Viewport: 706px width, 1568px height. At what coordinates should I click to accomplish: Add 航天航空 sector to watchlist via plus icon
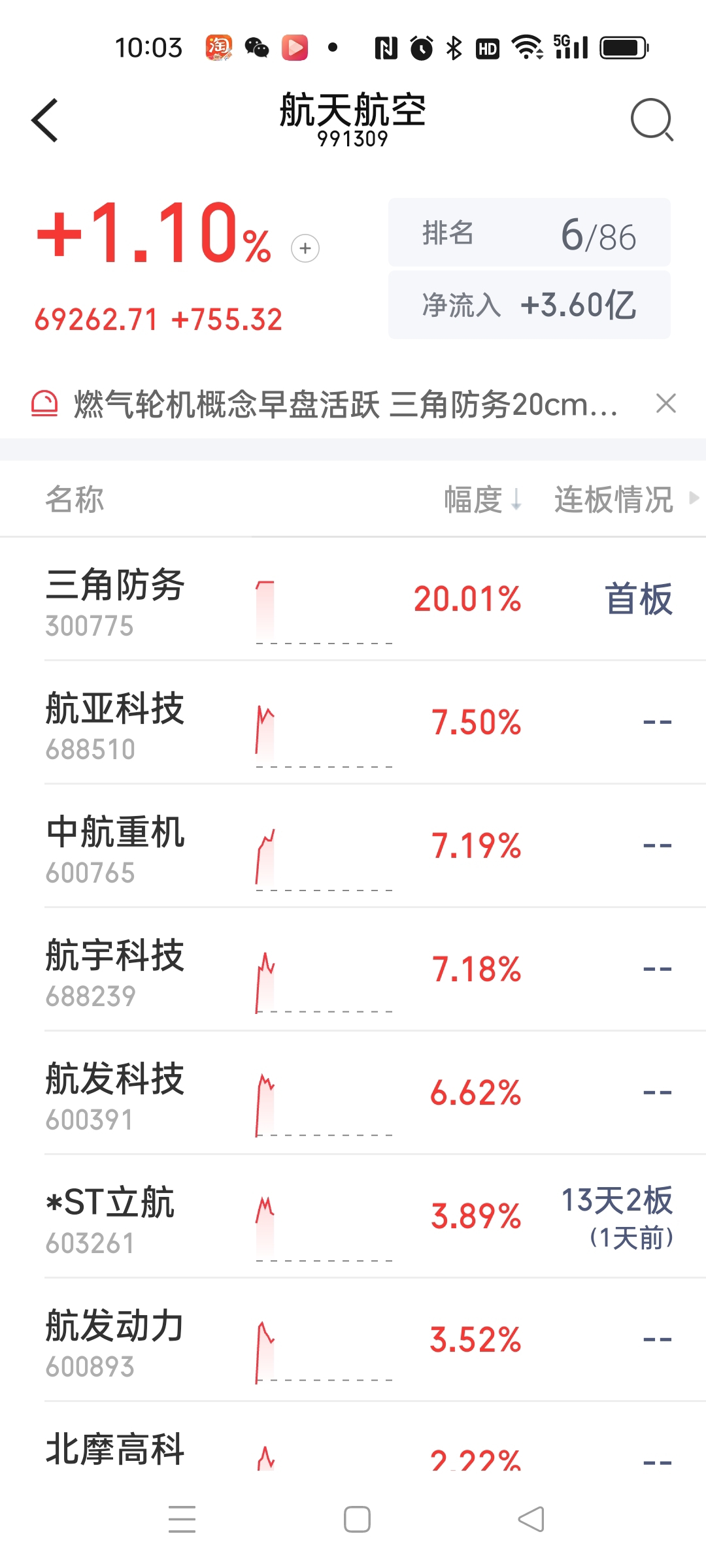click(305, 248)
